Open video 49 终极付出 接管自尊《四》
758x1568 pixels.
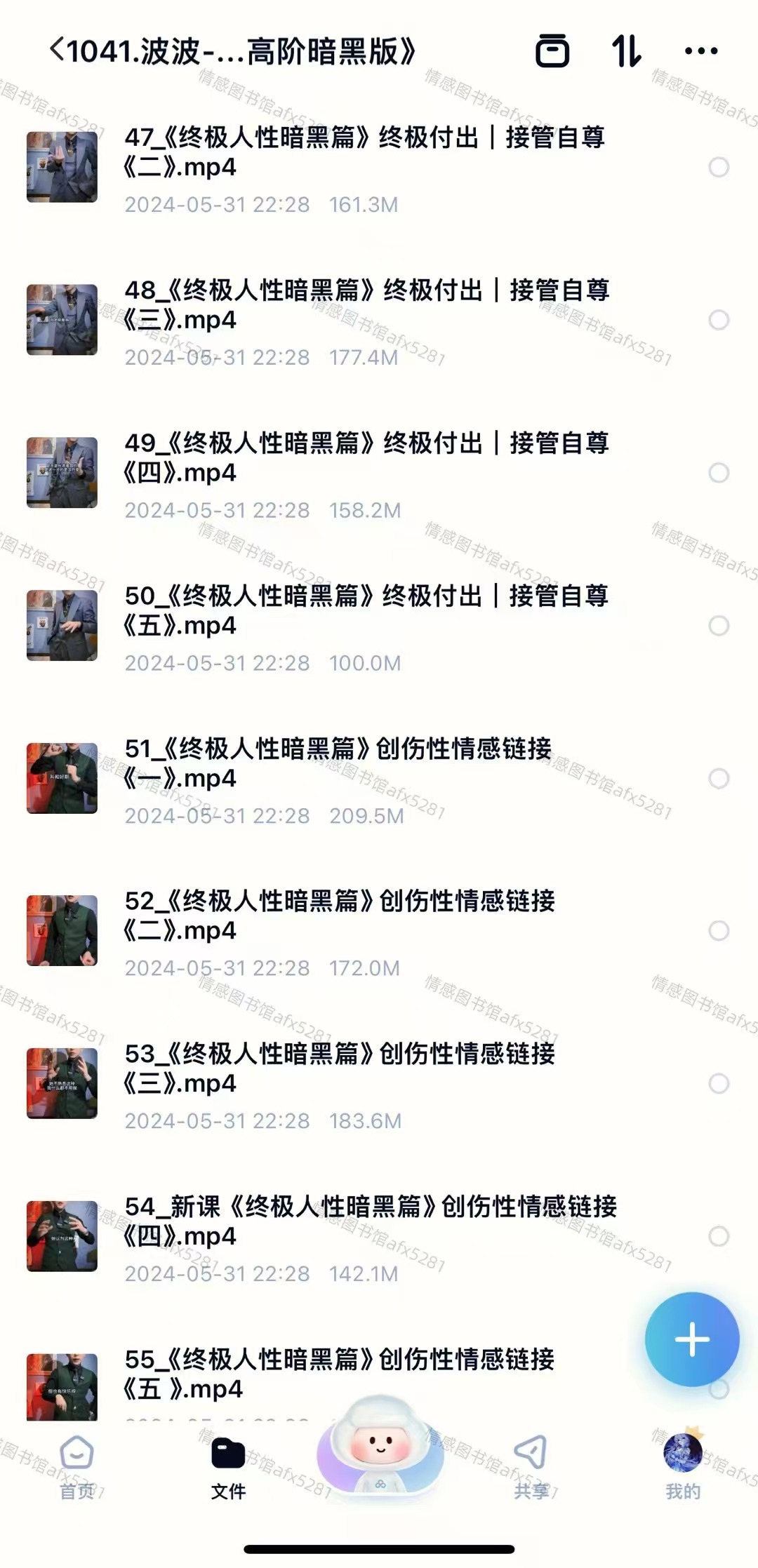click(365, 457)
